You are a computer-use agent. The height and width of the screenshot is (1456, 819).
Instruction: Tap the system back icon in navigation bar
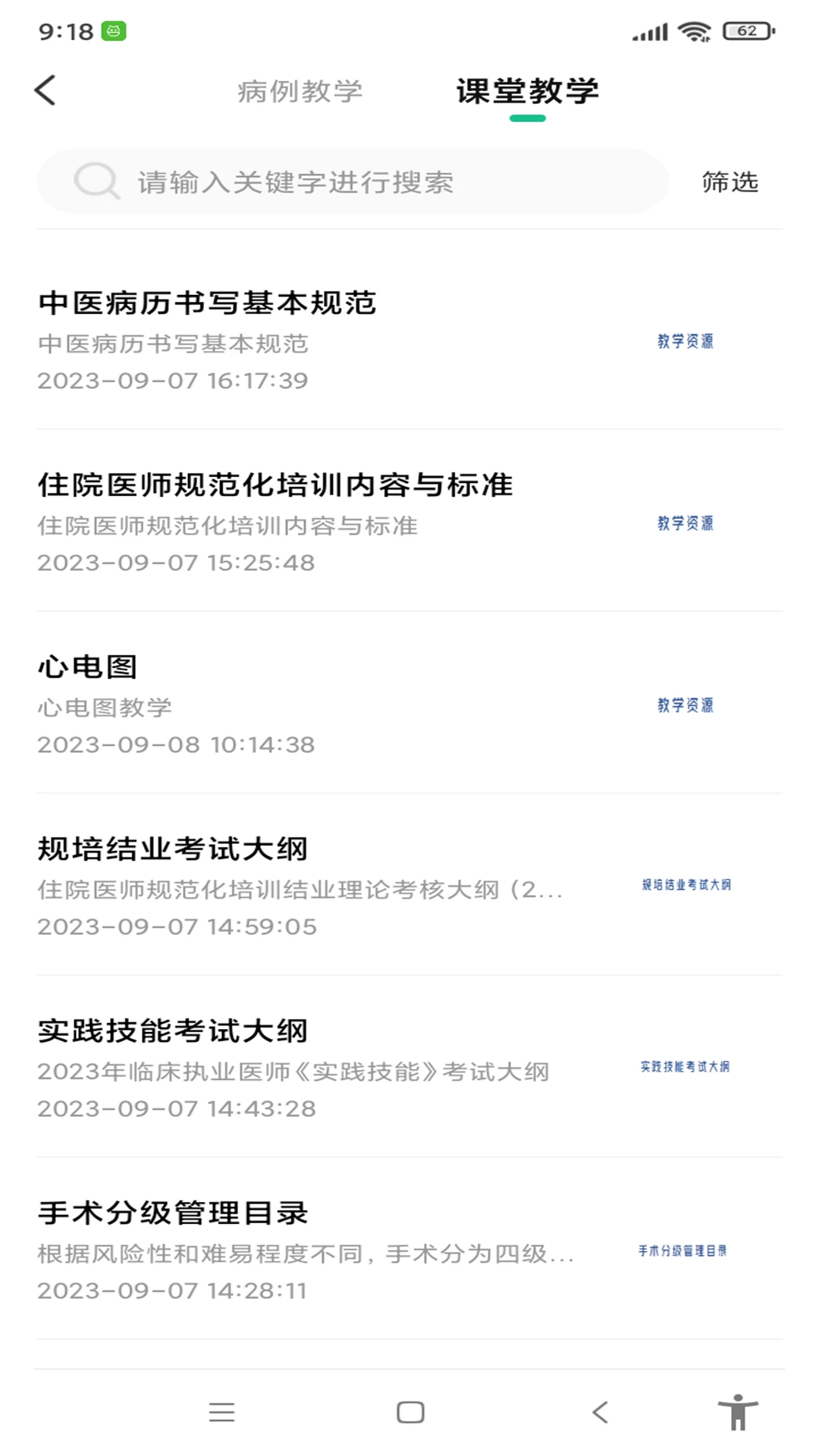pyautogui.click(x=599, y=1412)
